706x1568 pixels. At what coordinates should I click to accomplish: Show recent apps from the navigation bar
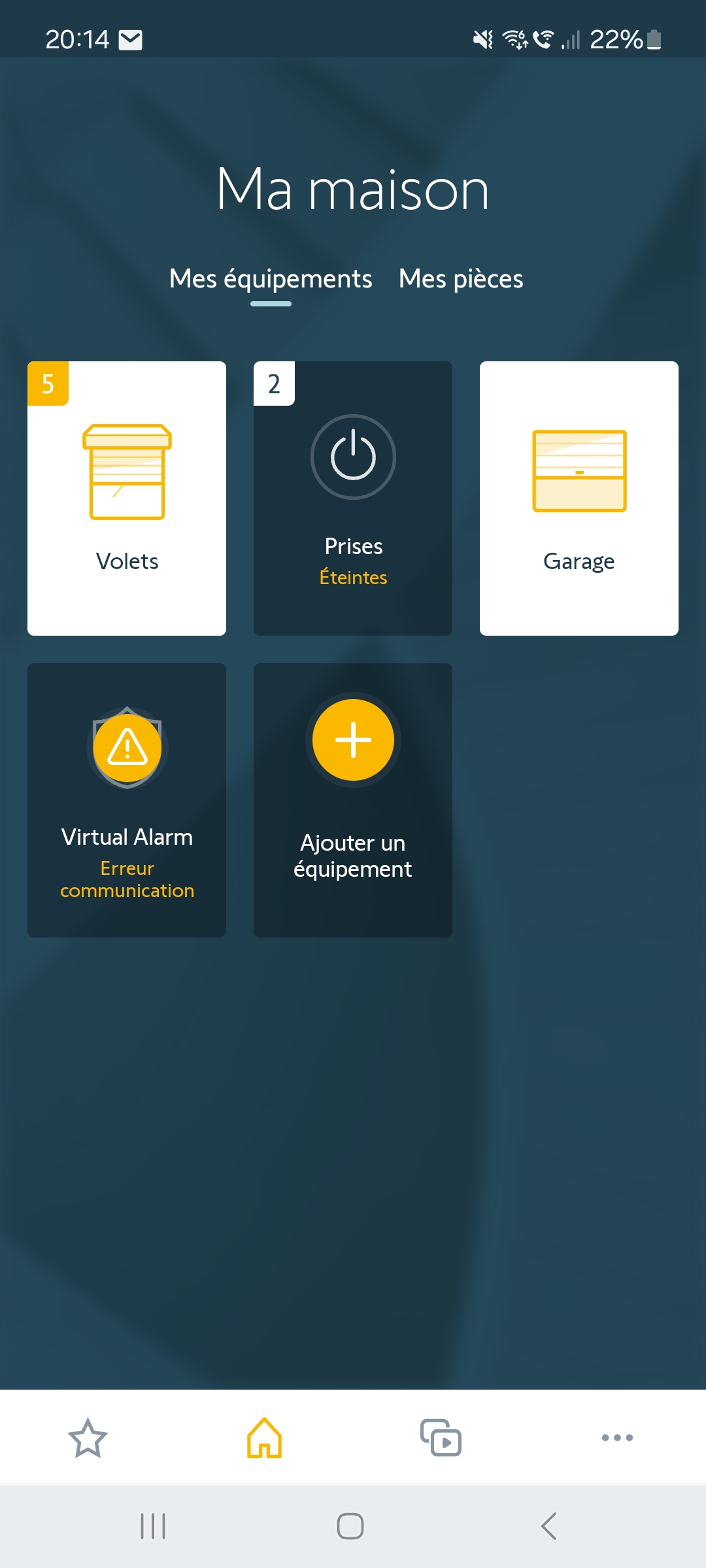pos(153,1526)
